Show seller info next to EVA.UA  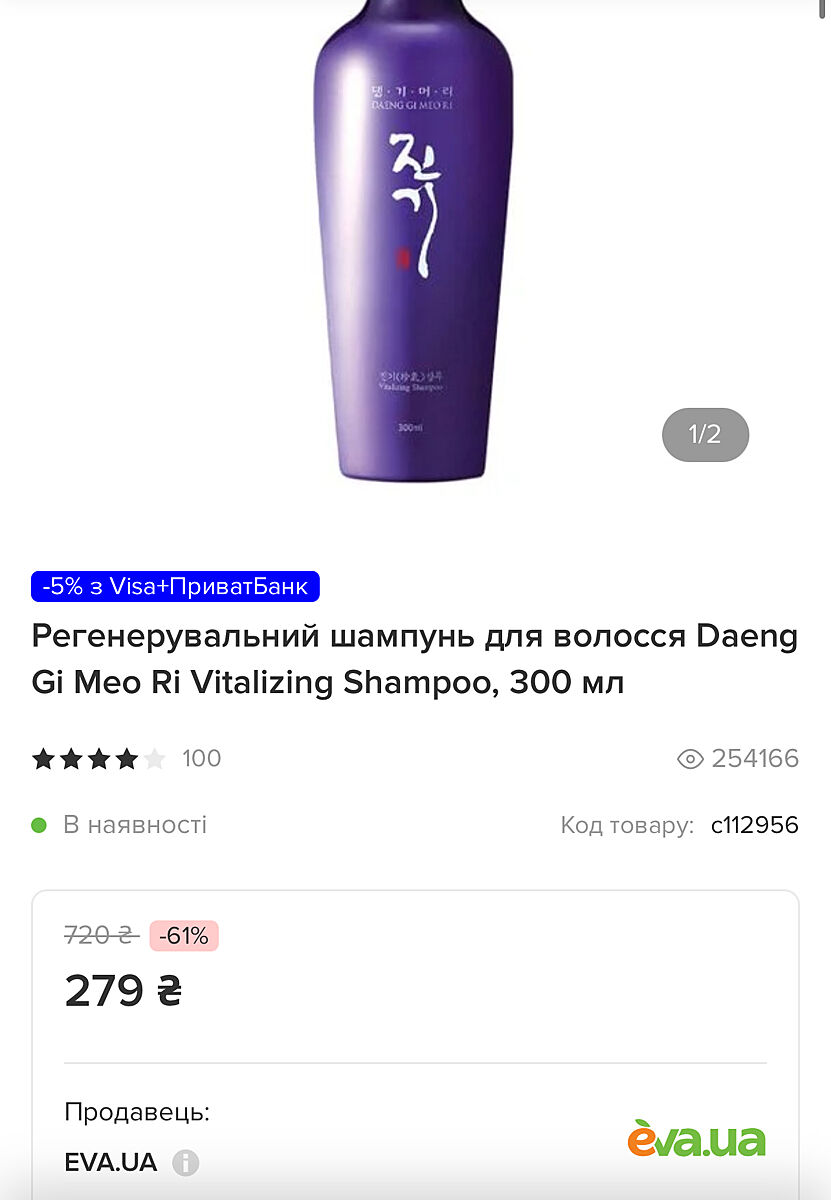(x=186, y=1163)
